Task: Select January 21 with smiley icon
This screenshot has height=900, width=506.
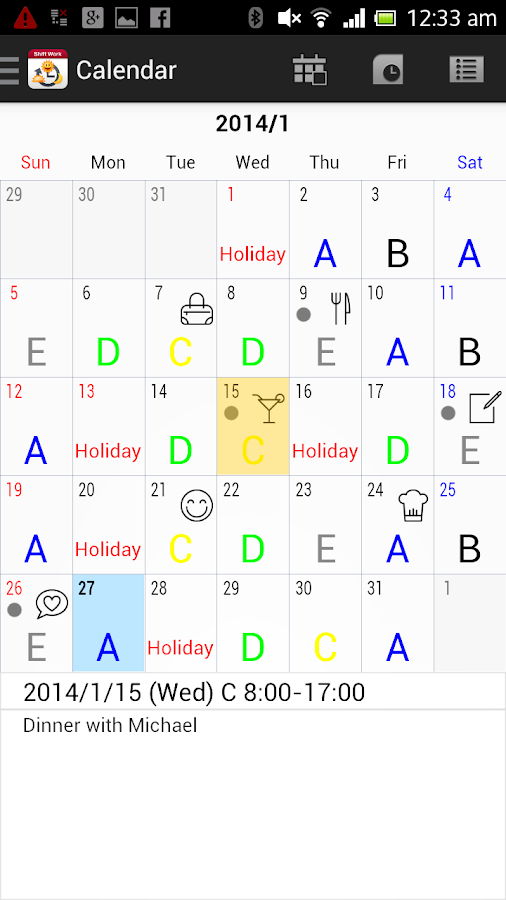Action: coord(181,525)
